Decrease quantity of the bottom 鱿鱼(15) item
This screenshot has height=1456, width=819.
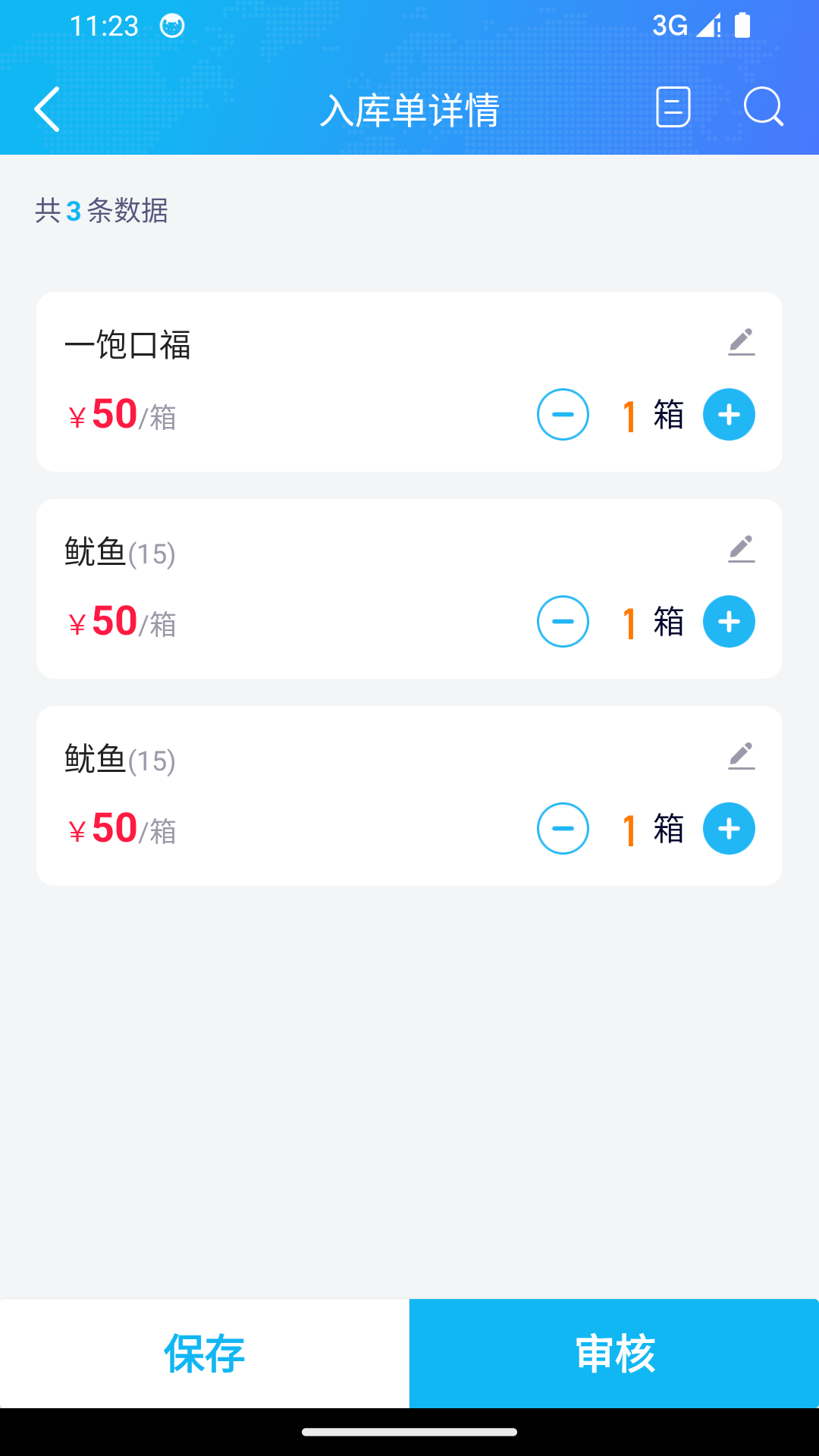[x=563, y=829]
